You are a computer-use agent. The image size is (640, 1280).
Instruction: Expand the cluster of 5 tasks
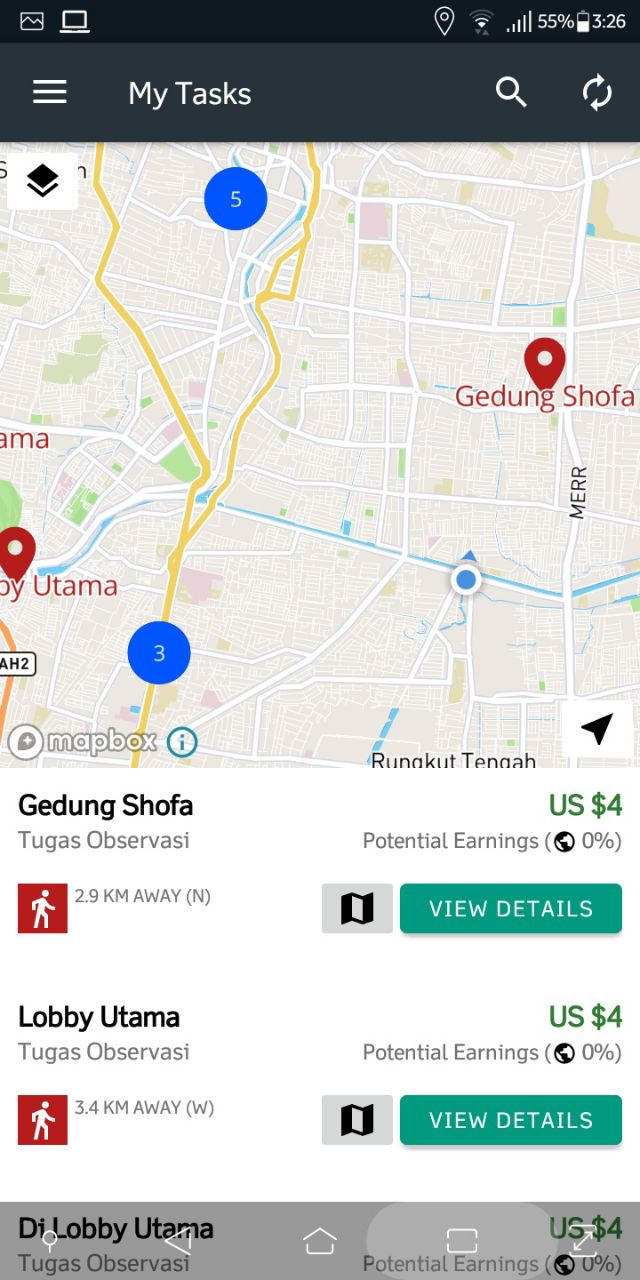[236, 199]
